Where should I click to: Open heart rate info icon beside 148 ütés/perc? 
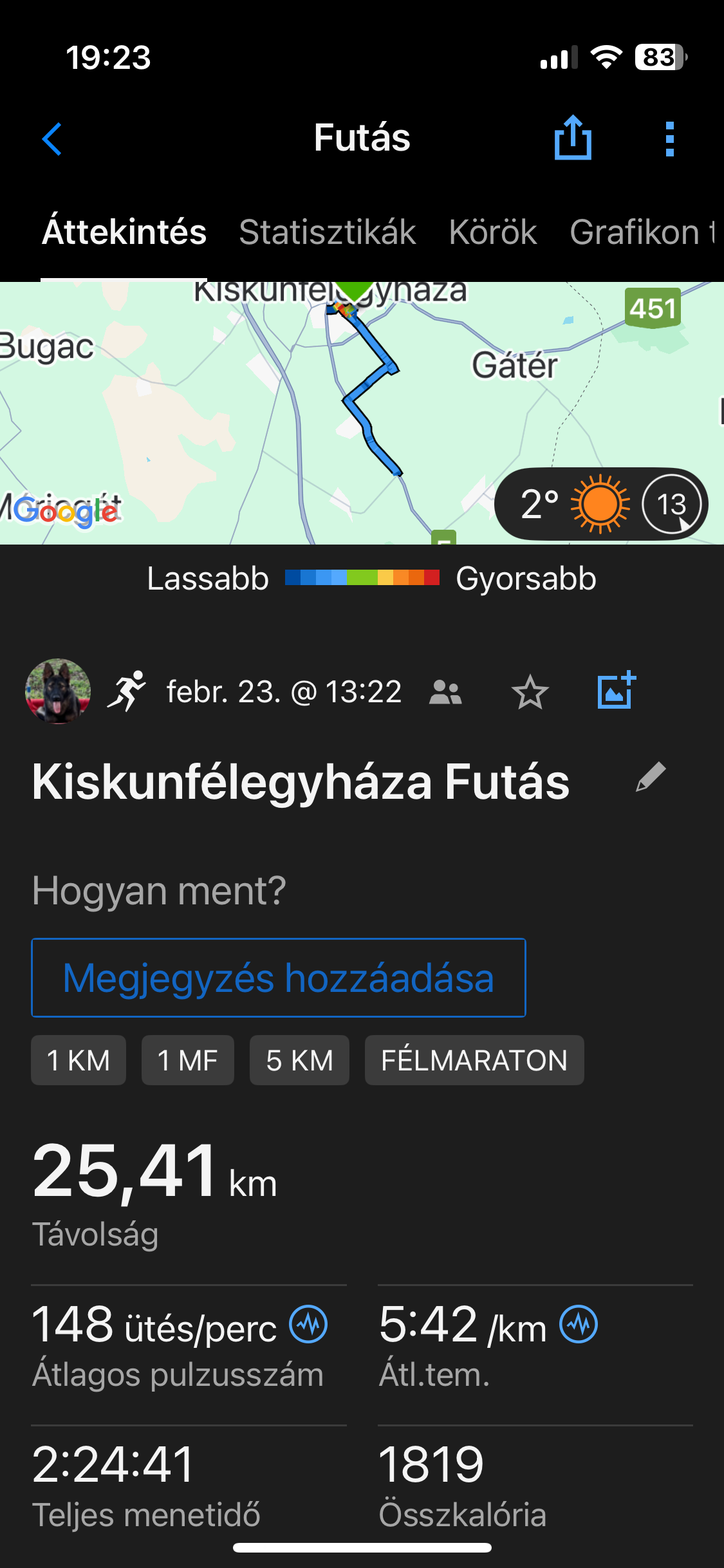tap(308, 1324)
